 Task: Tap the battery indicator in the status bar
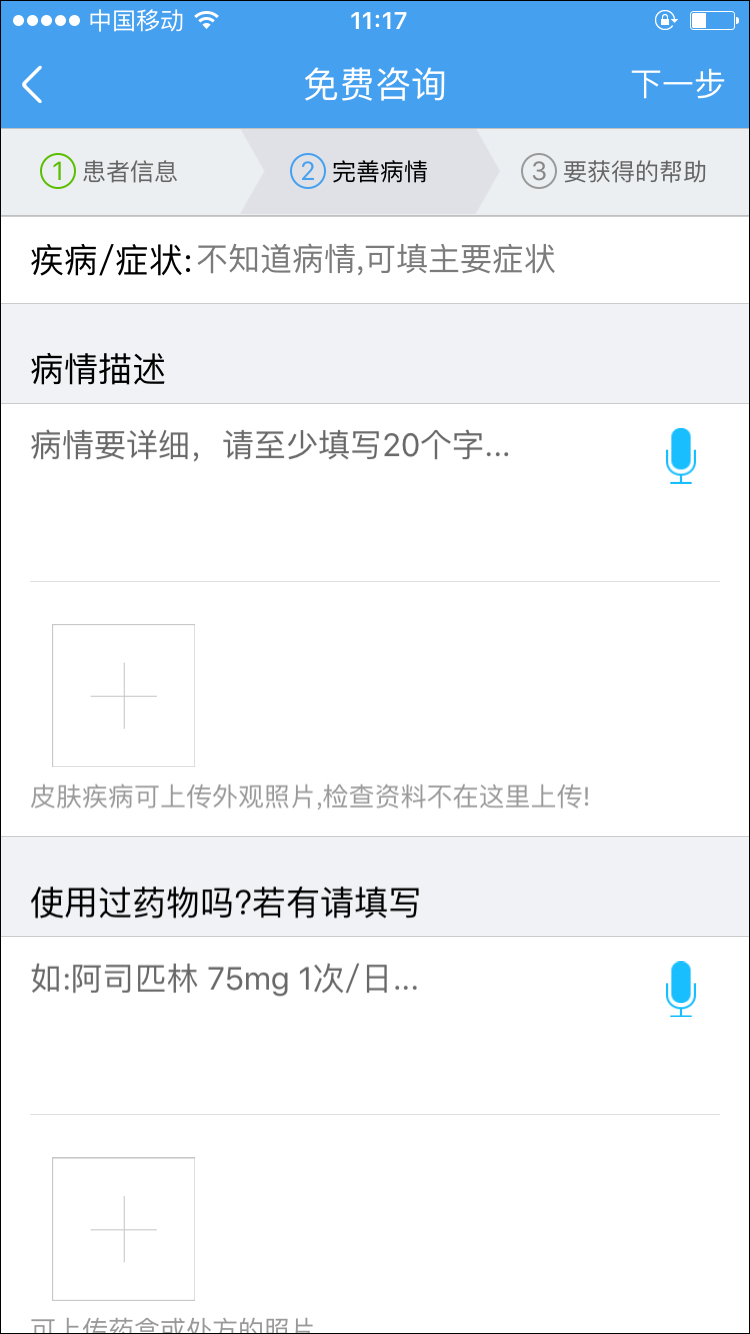click(x=712, y=18)
